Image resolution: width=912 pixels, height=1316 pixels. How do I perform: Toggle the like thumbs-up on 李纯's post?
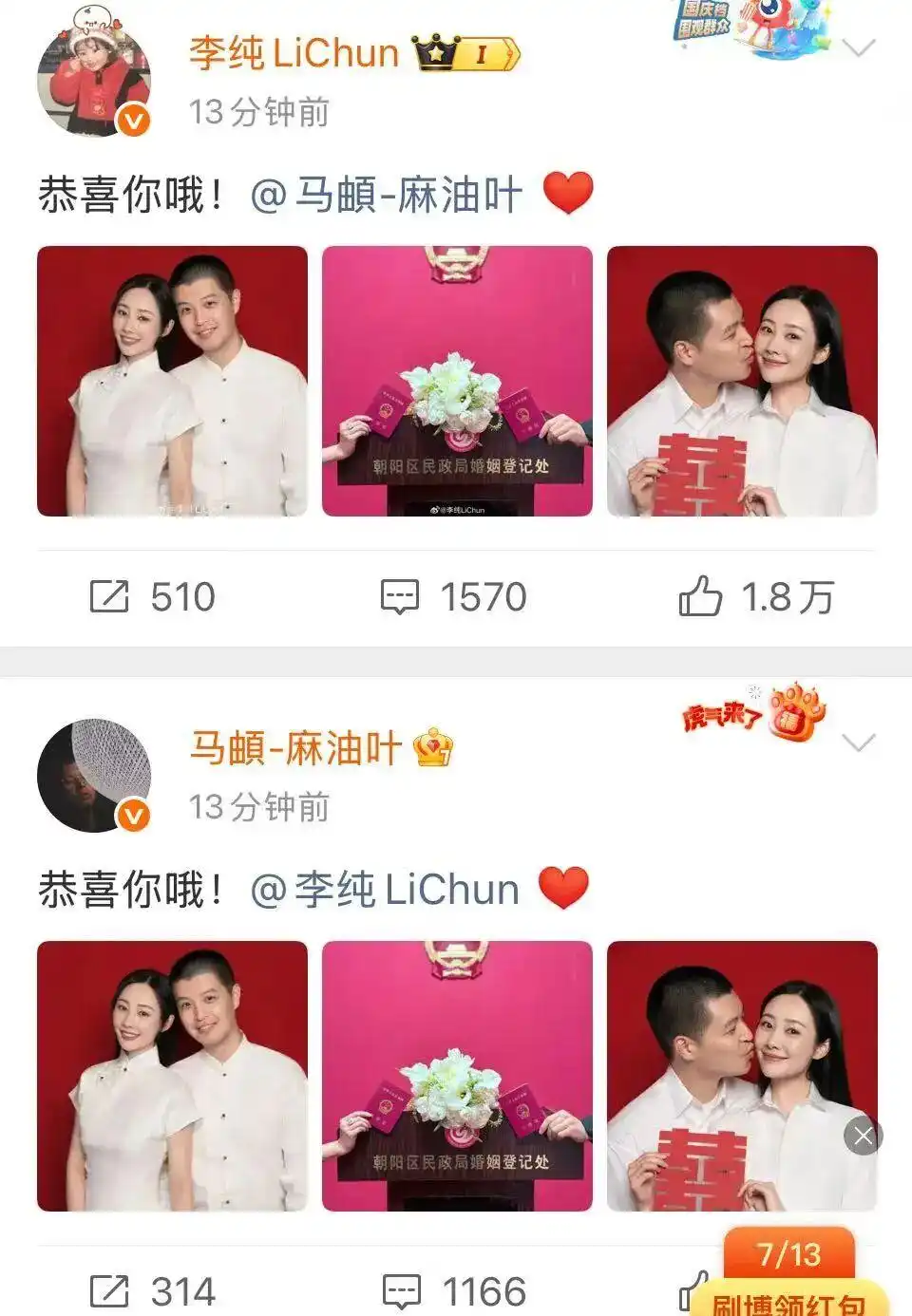click(703, 594)
